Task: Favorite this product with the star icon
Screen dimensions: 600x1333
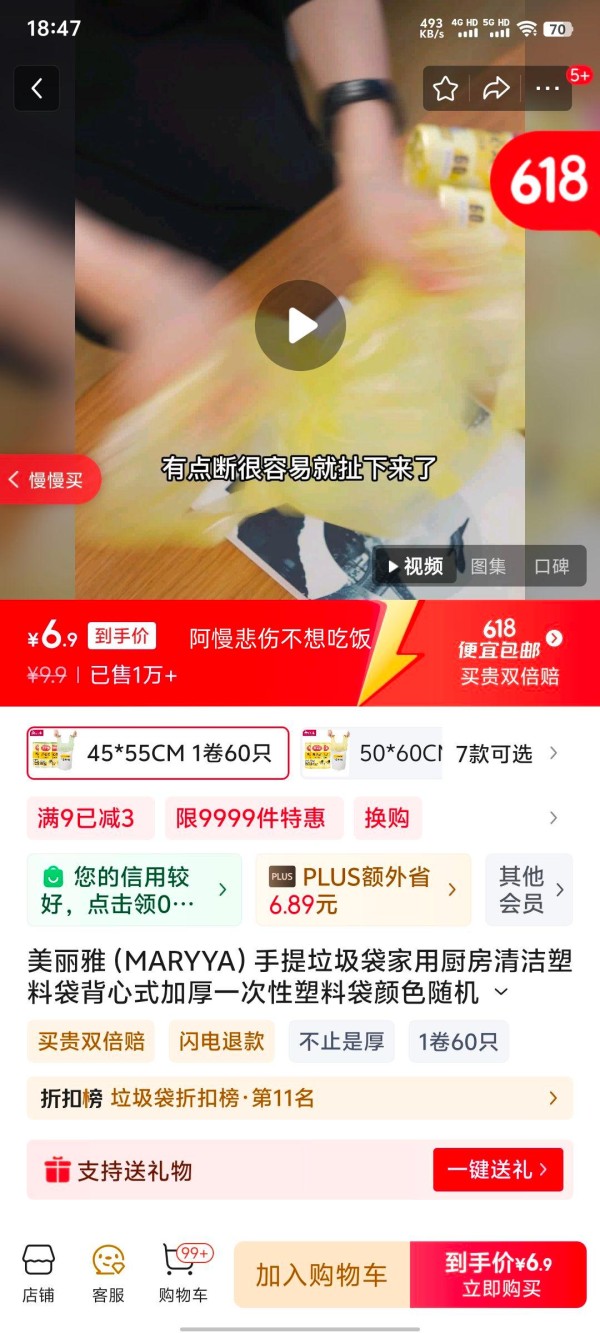Action: (x=446, y=88)
